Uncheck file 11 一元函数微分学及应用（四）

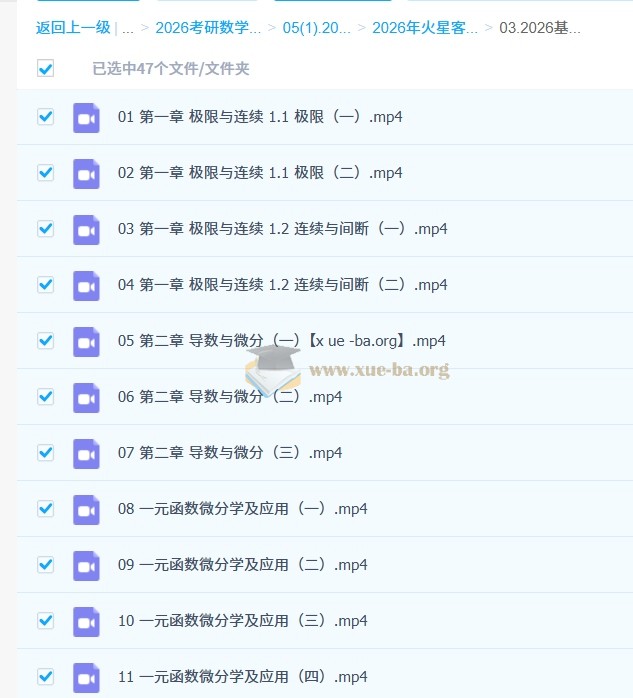45,677
